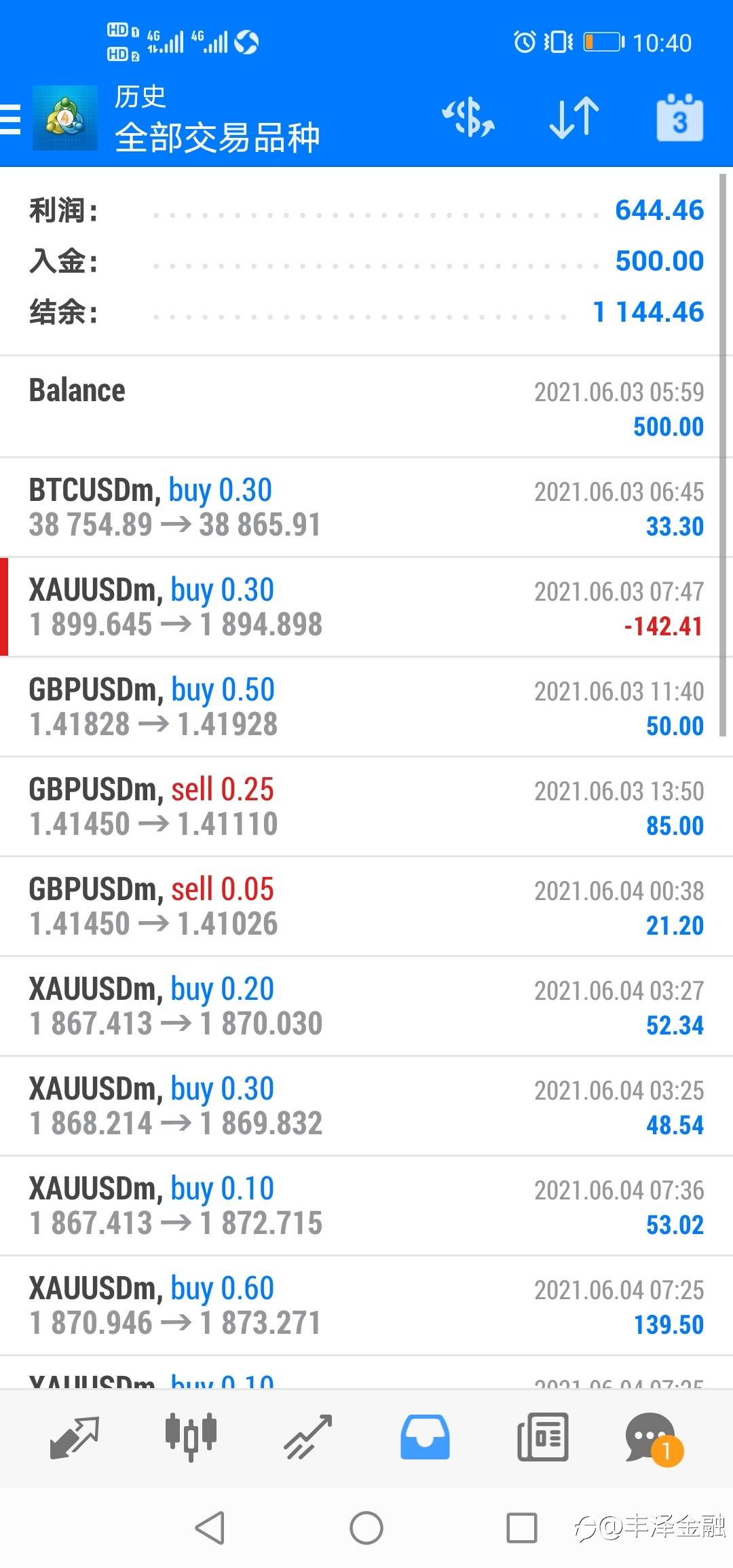
Task: Open the calendar date range picker
Action: click(679, 118)
